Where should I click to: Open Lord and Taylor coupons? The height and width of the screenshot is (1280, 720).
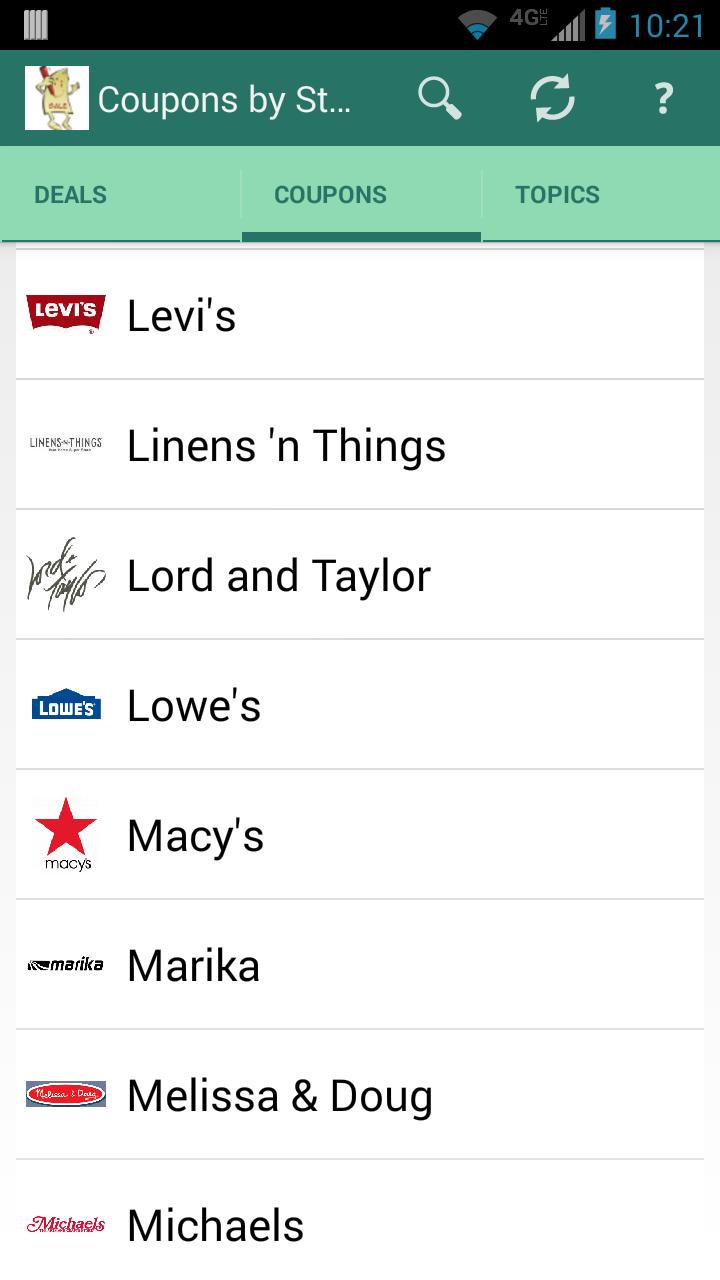(360, 575)
